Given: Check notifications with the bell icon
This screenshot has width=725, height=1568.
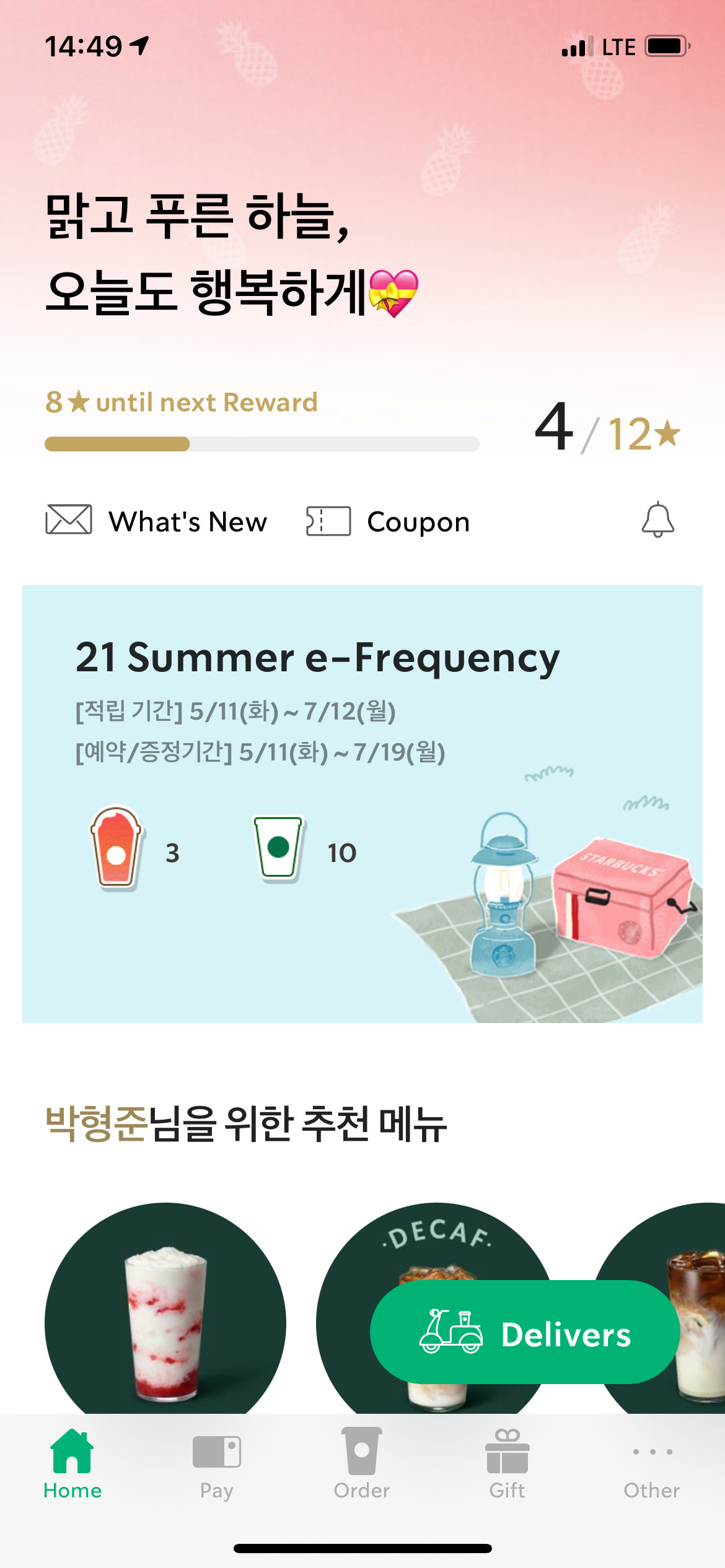Looking at the screenshot, I should [x=656, y=521].
